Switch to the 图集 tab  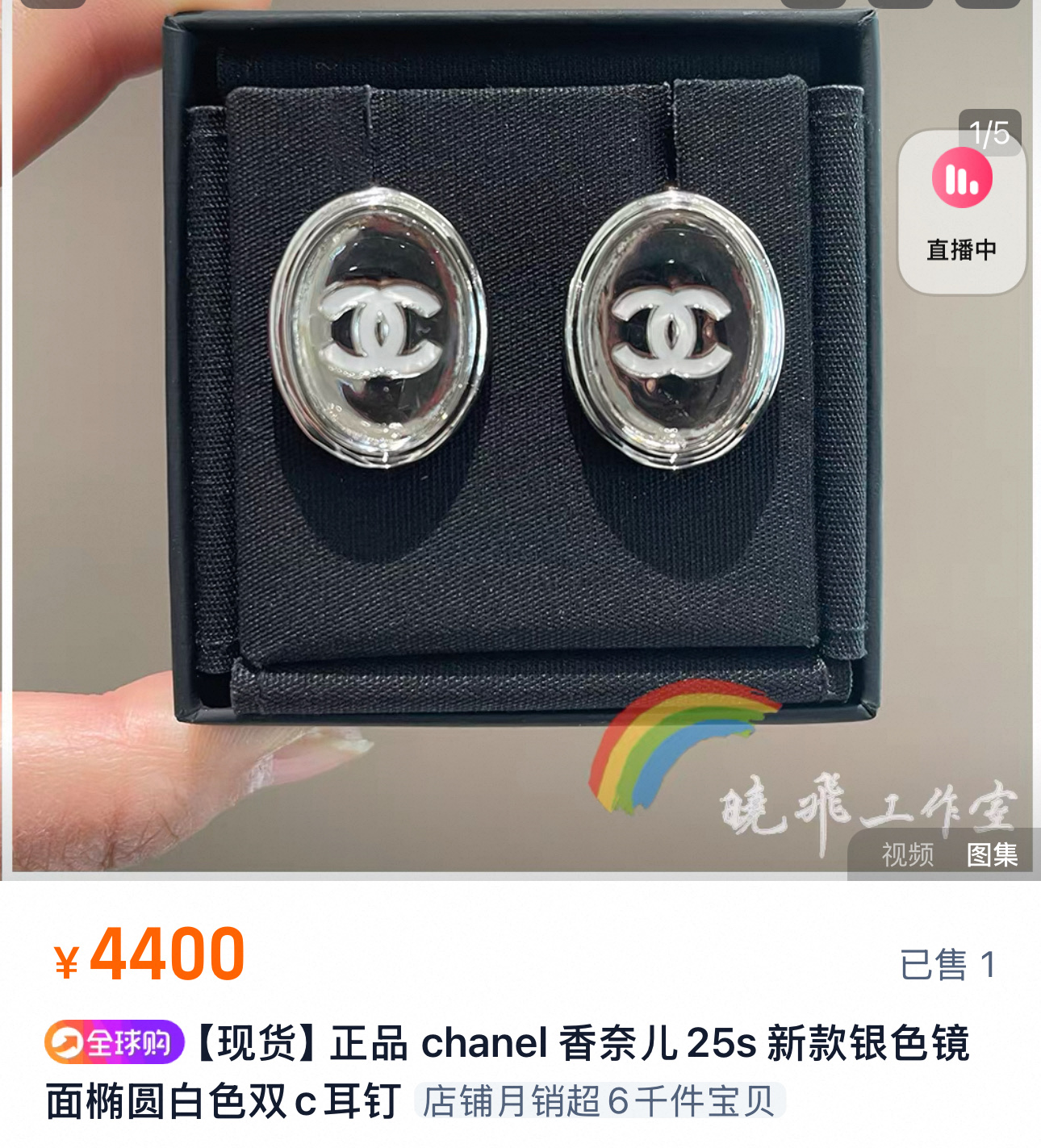coord(992,854)
